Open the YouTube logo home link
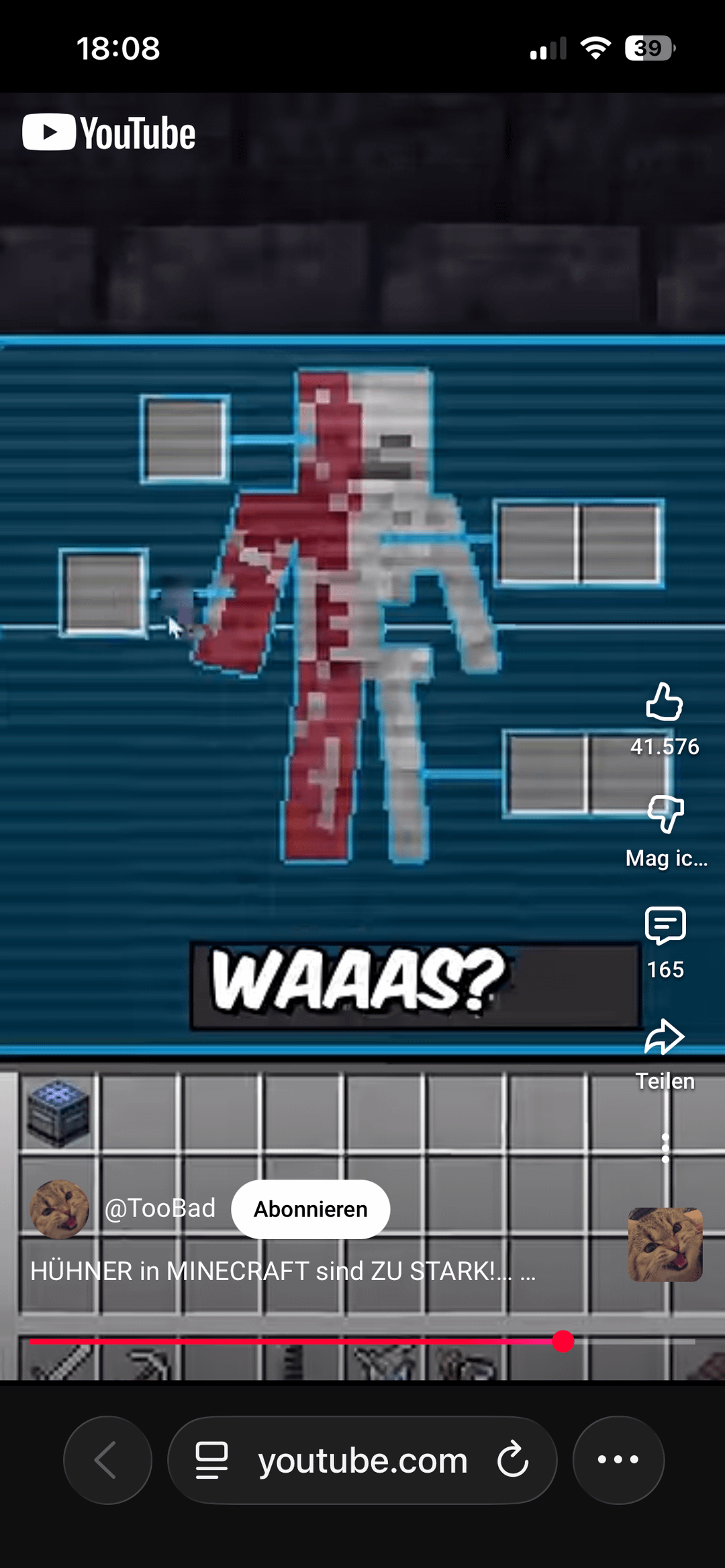This screenshot has height=1568, width=725. coord(109,133)
